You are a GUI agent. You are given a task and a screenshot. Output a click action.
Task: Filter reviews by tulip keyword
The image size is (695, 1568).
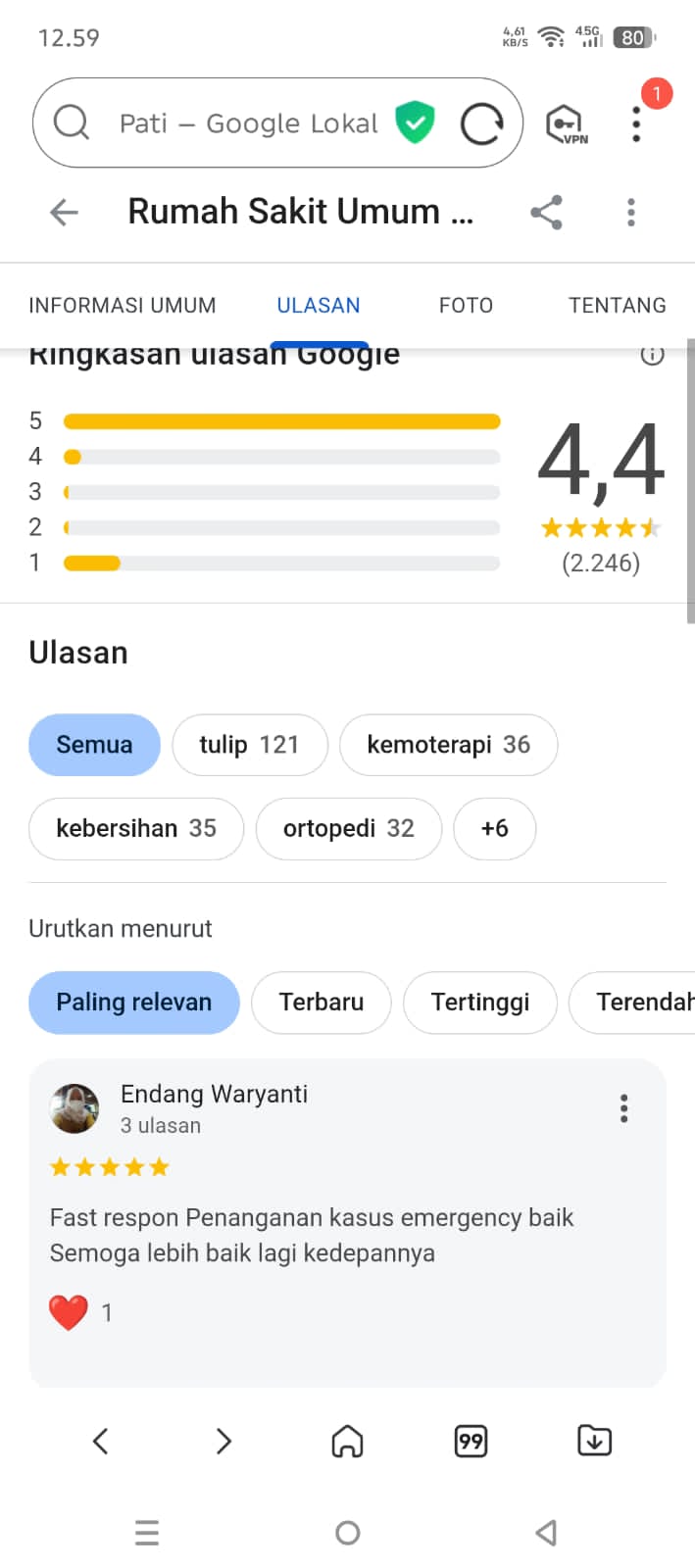(249, 745)
